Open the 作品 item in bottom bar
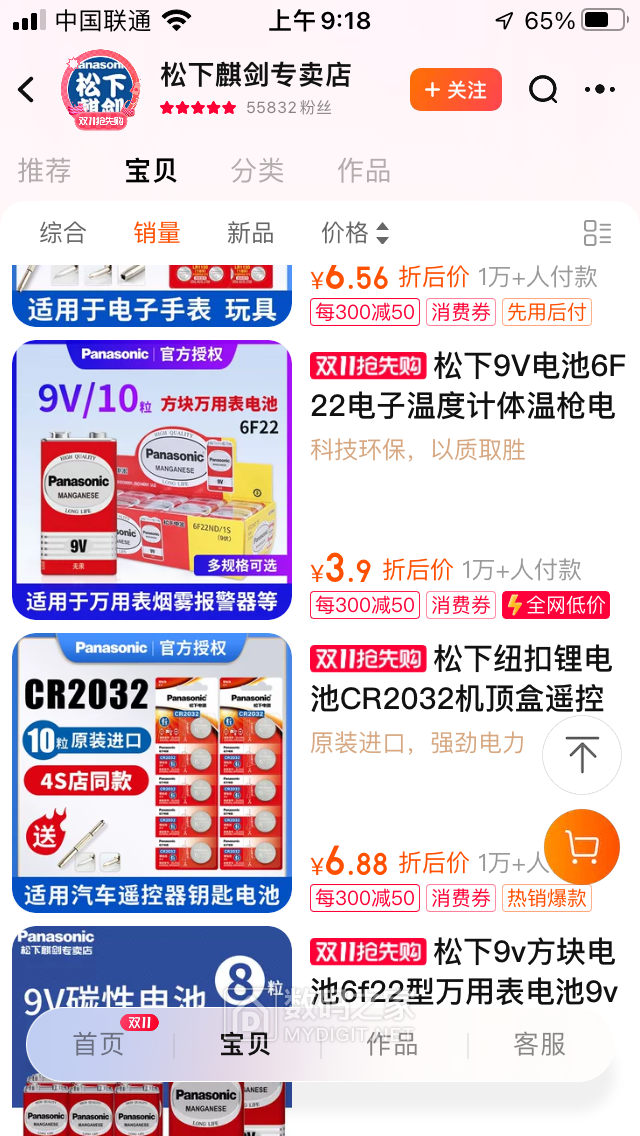The height and width of the screenshot is (1136, 640). click(392, 1045)
